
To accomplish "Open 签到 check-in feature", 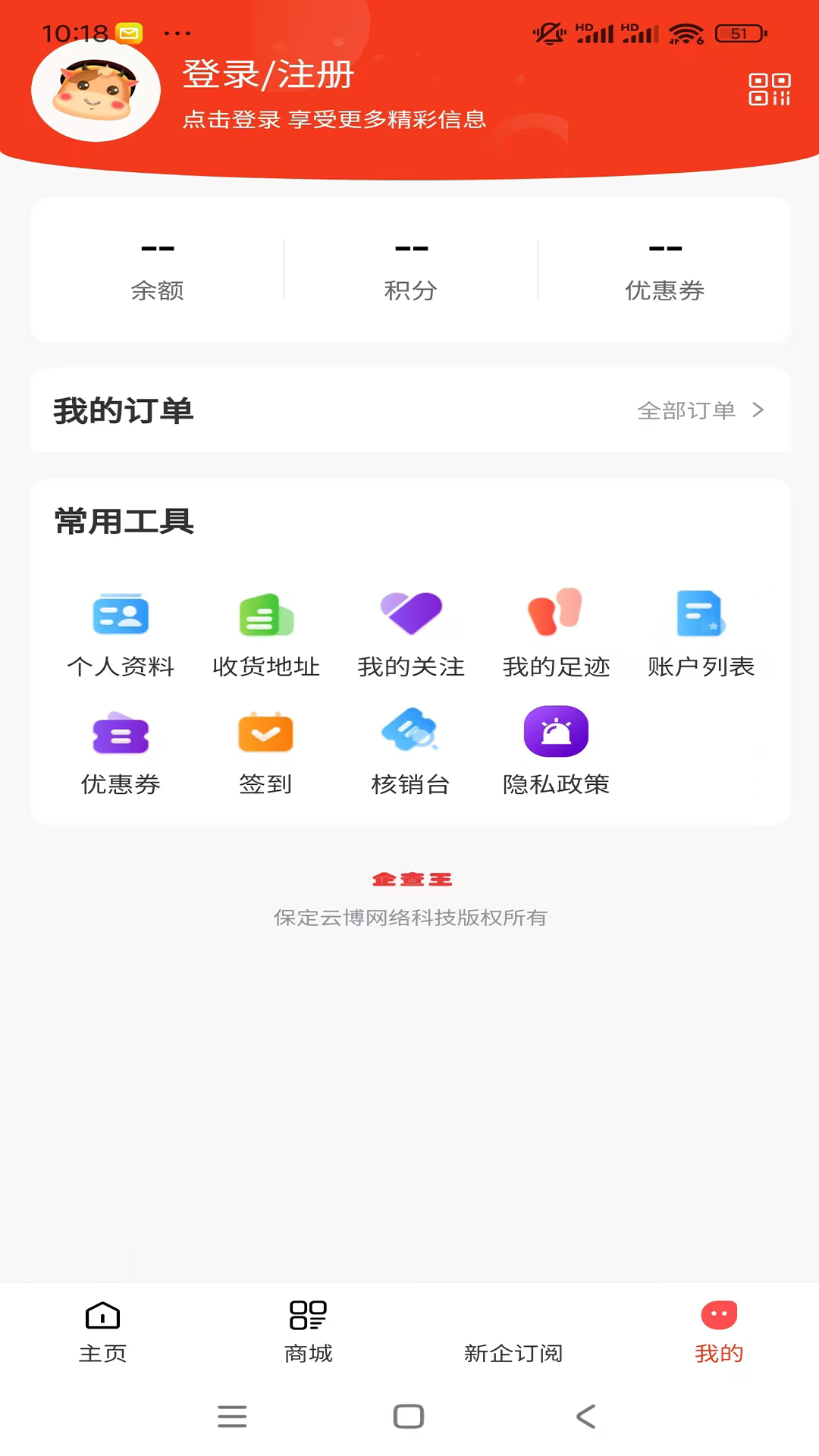I will click(x=265, y=751).
